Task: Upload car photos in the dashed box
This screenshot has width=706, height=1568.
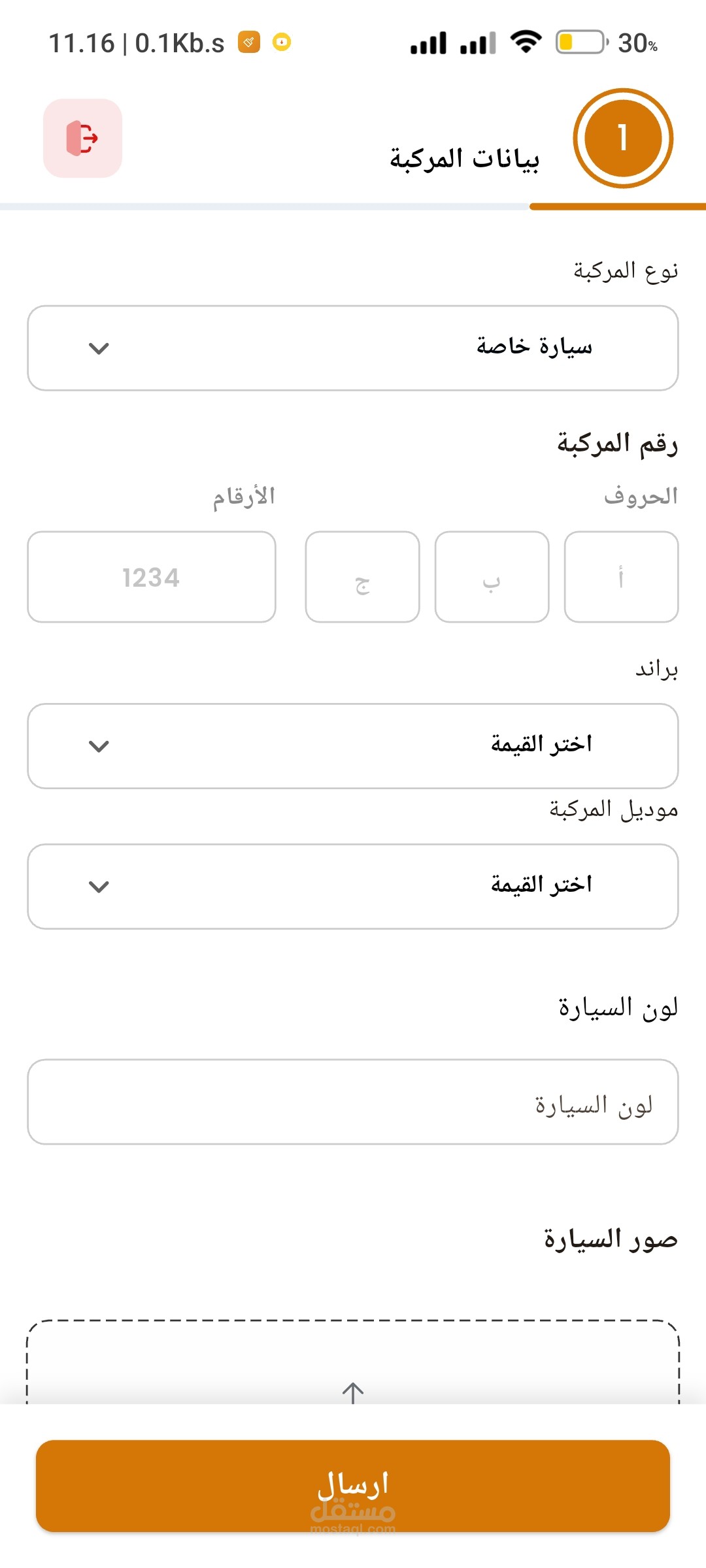Action: pyautogui.click(x=353, y=1365)
